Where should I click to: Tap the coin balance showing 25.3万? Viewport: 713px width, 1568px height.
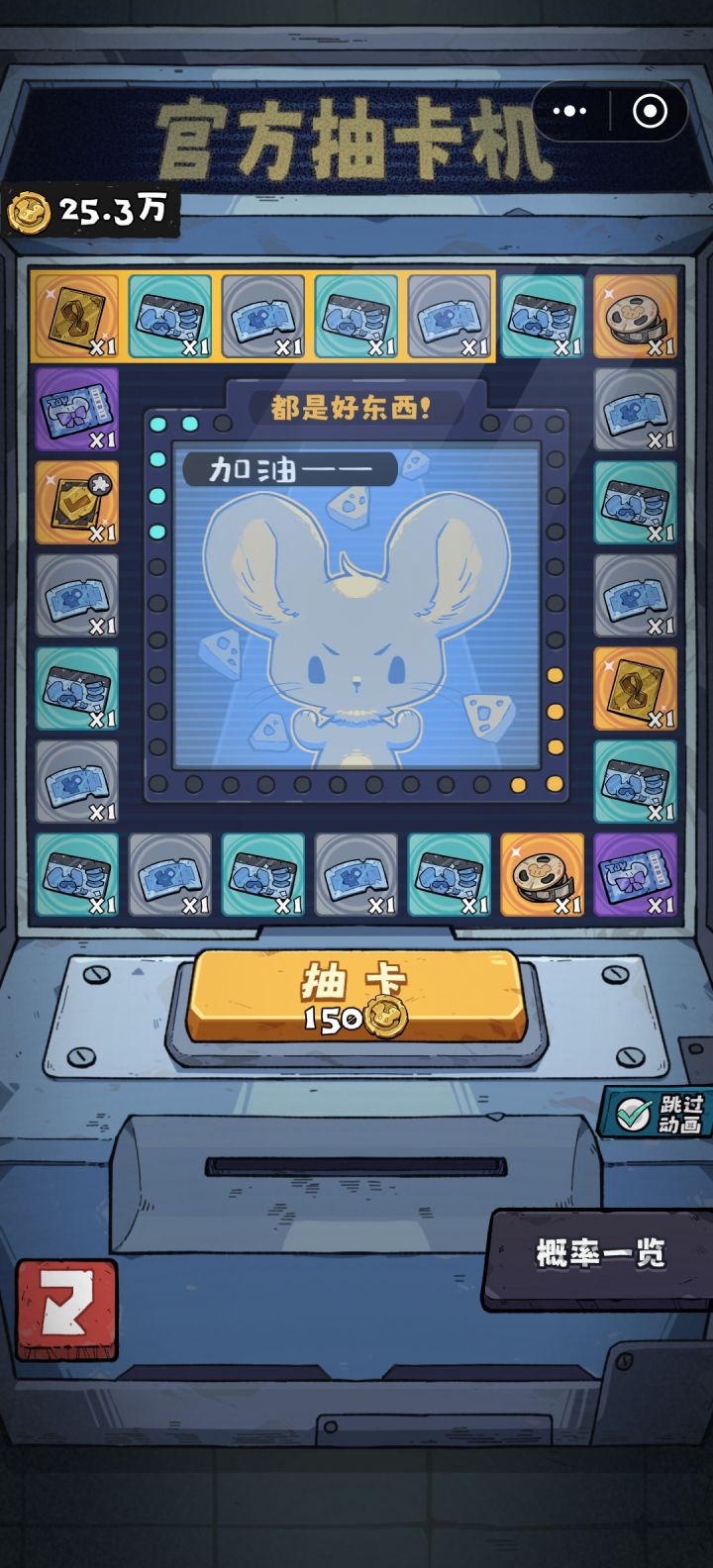click(x=94, y=208)
